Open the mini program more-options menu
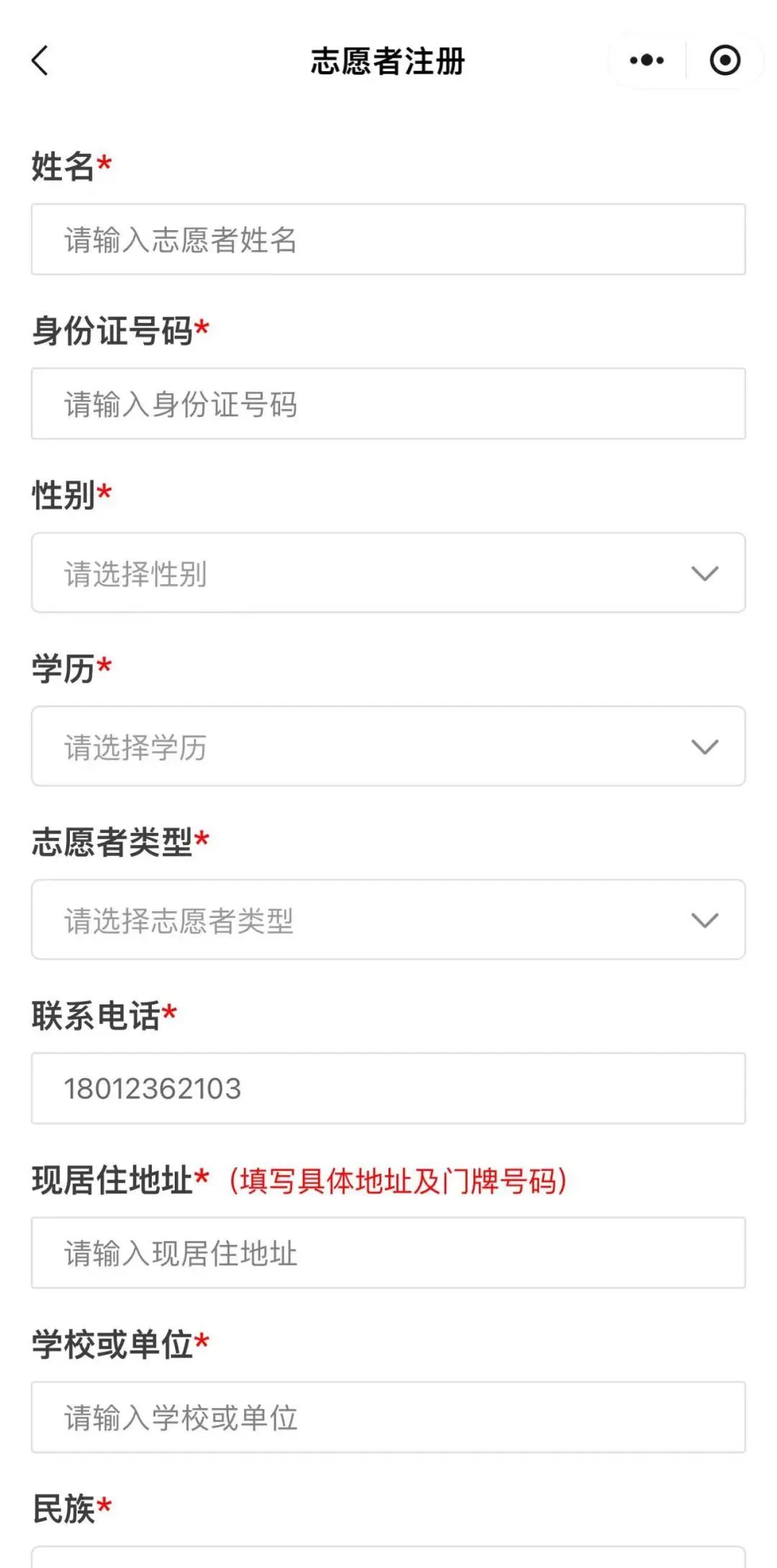This screenshot has height=1568, width=777. point(646,60)
